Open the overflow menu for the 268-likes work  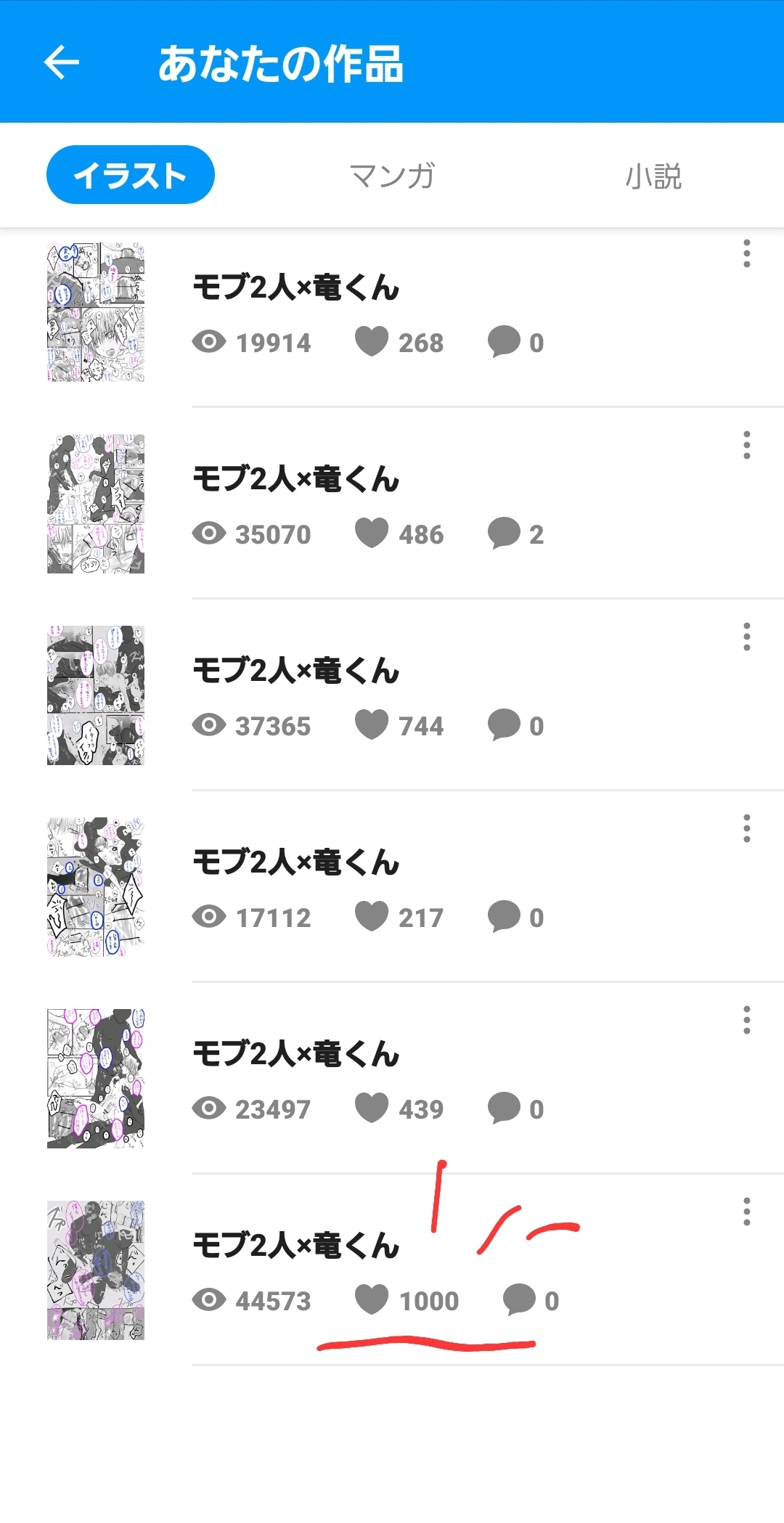point(746,253)
